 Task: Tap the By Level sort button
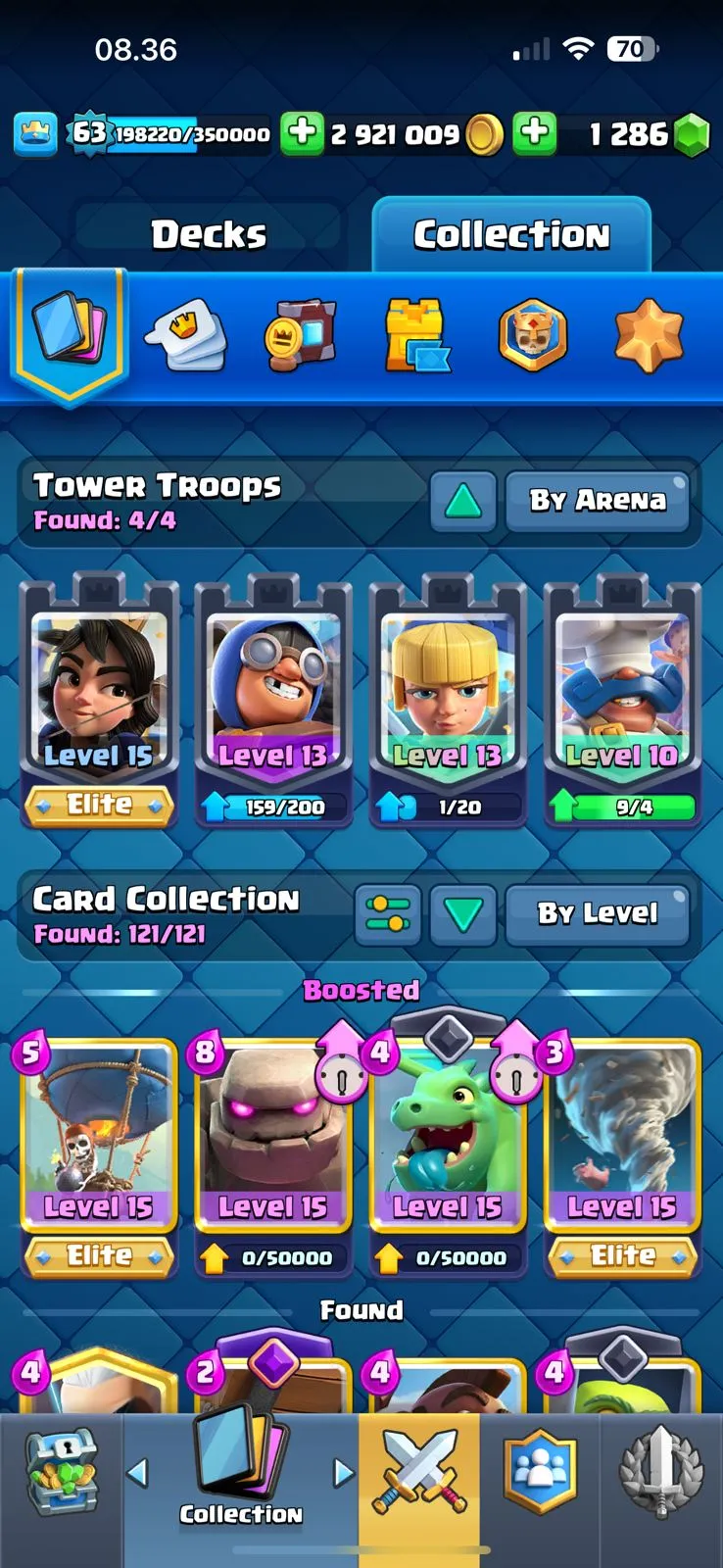598,914
